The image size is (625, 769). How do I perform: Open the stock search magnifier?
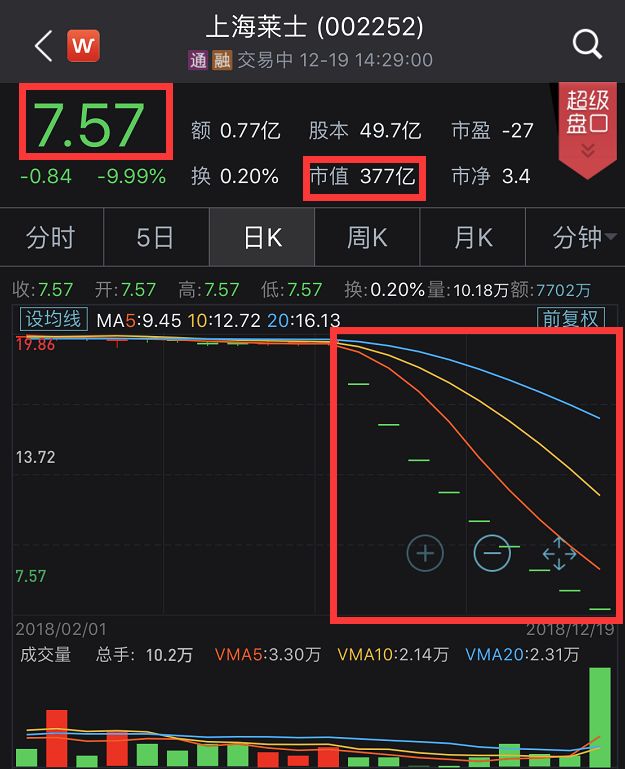[587, 44]
